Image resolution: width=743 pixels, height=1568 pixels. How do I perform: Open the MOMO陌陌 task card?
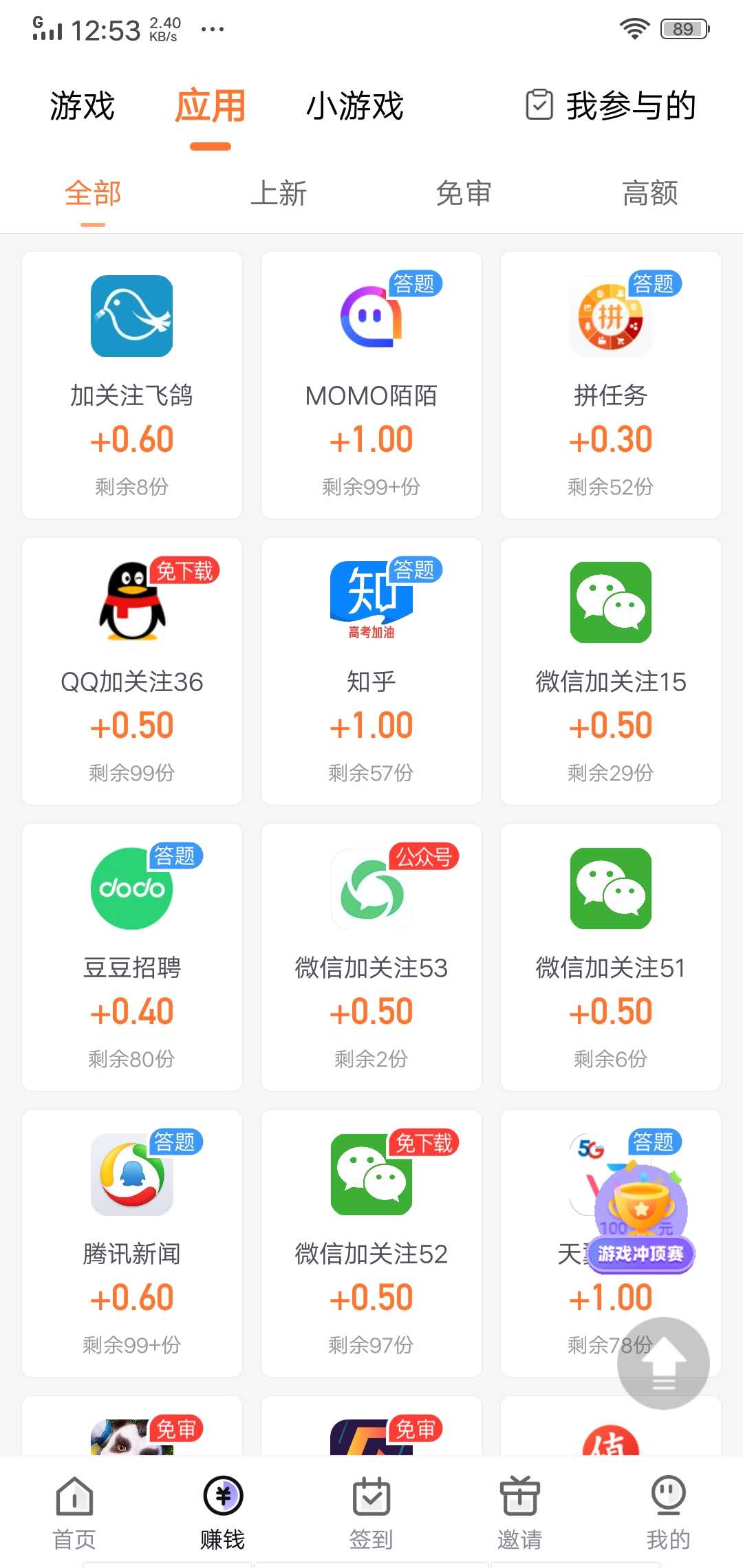pyautogui.click(x=371, y=385)
